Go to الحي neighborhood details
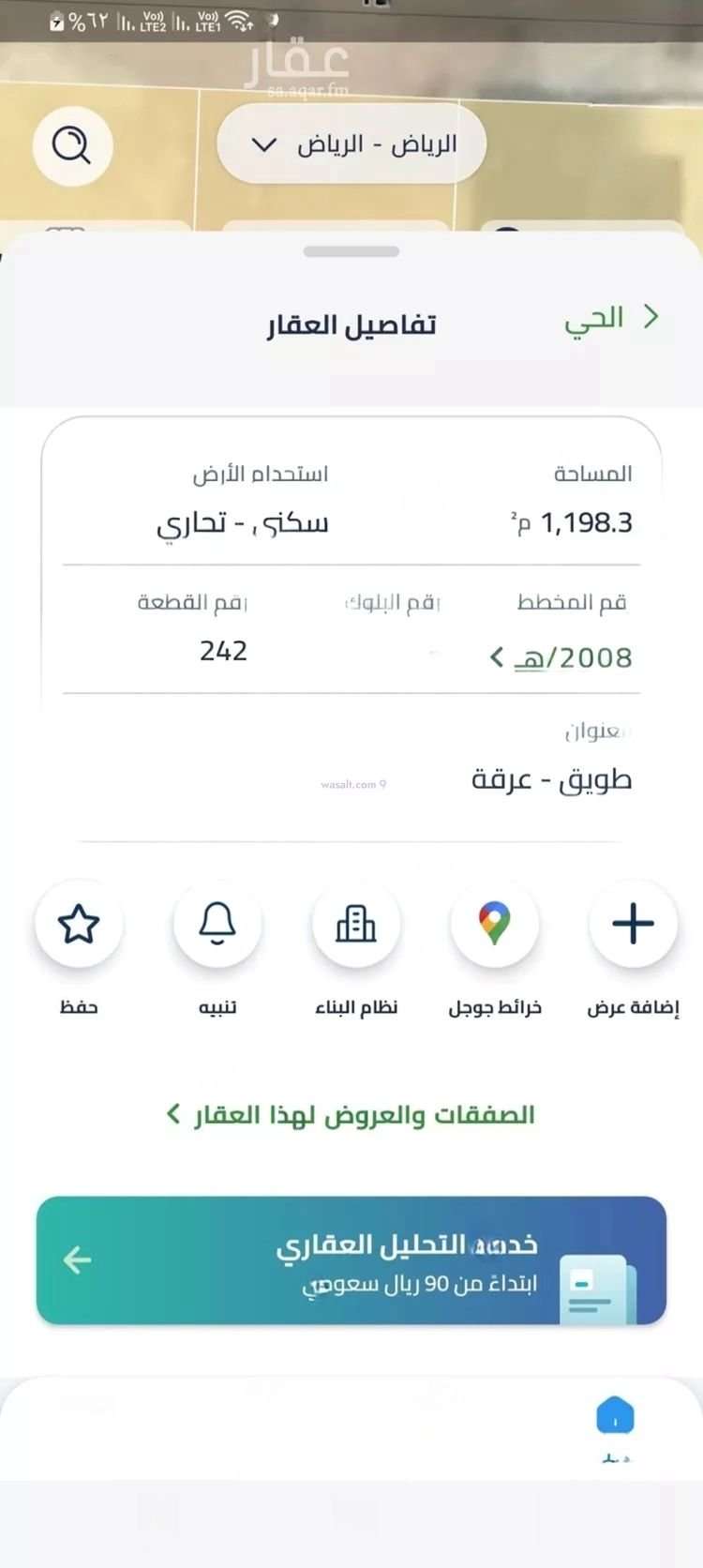Image resolution: width=703 pixels, height=1568 pixels. click(x=610, y=318)
